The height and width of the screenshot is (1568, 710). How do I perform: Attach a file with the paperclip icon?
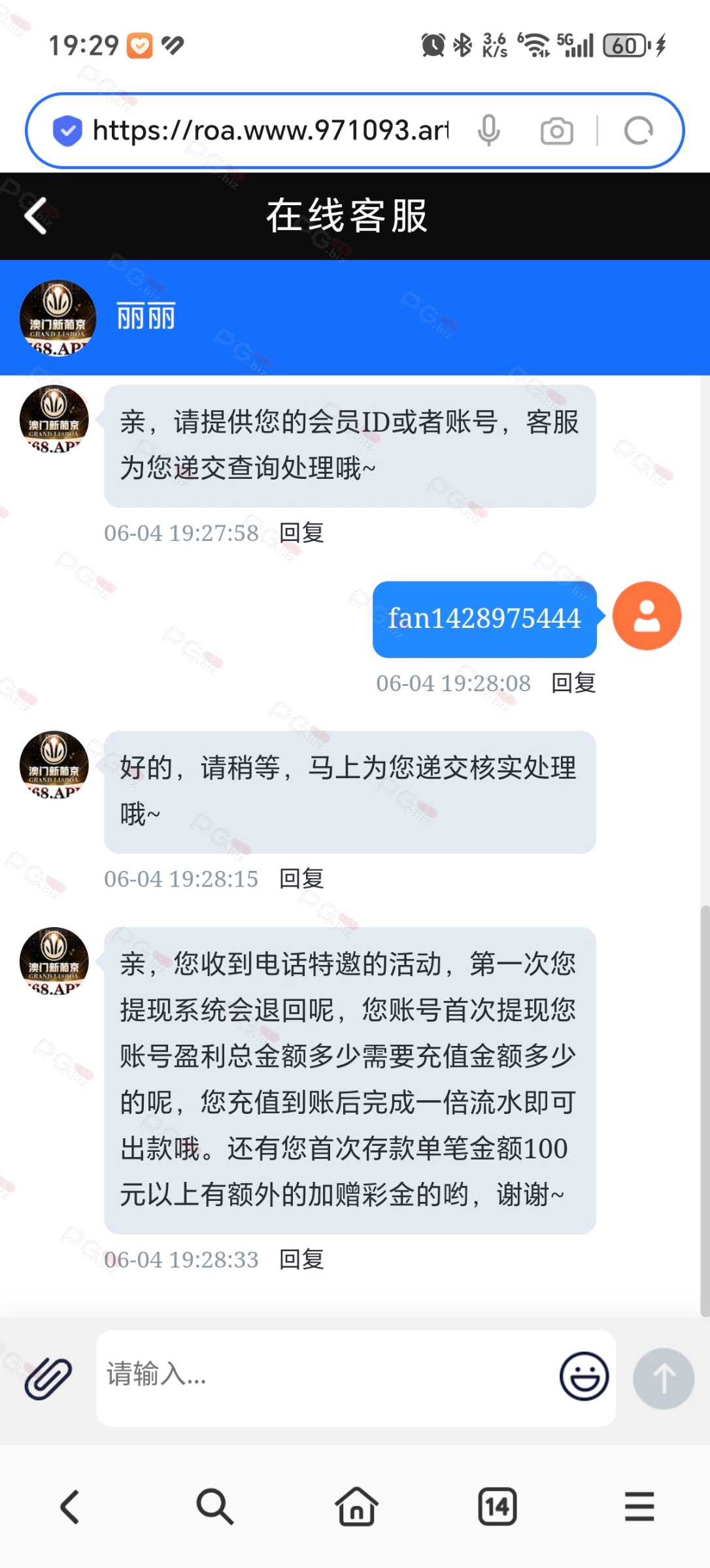[48, 1378]
